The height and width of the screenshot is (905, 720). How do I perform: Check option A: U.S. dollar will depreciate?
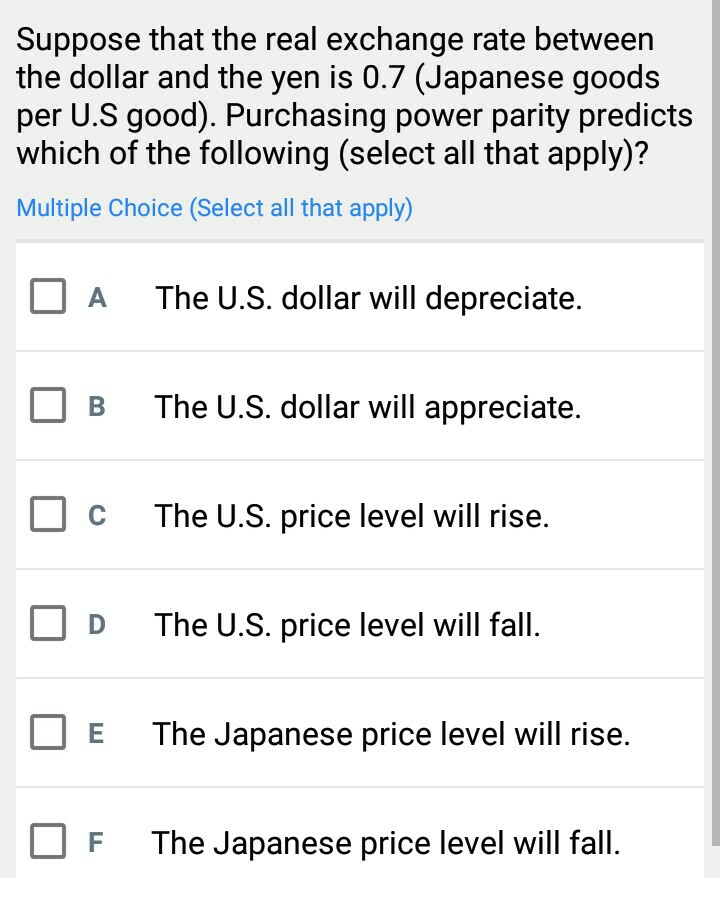(45, 297)
